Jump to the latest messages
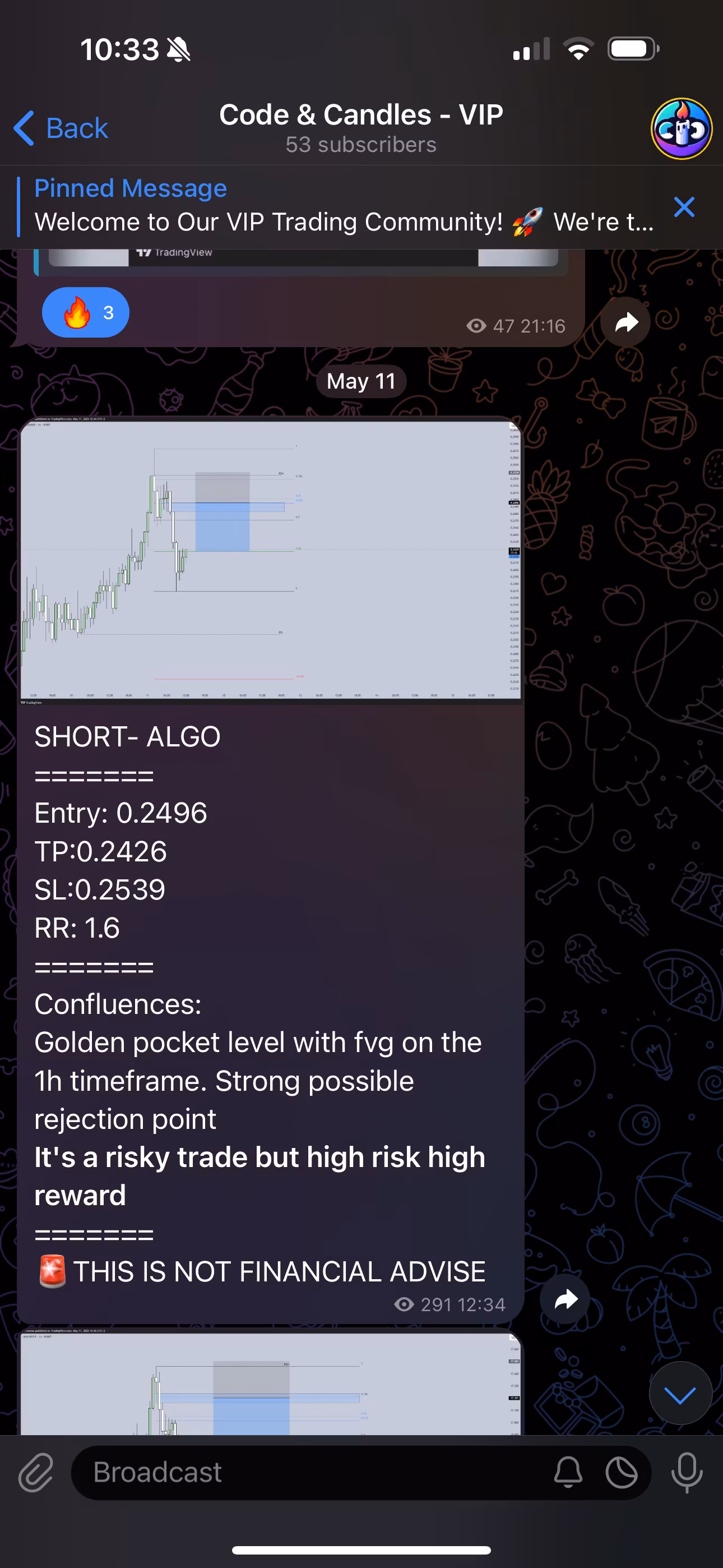Viewport: 723px width, 1568px height. 680,1394
